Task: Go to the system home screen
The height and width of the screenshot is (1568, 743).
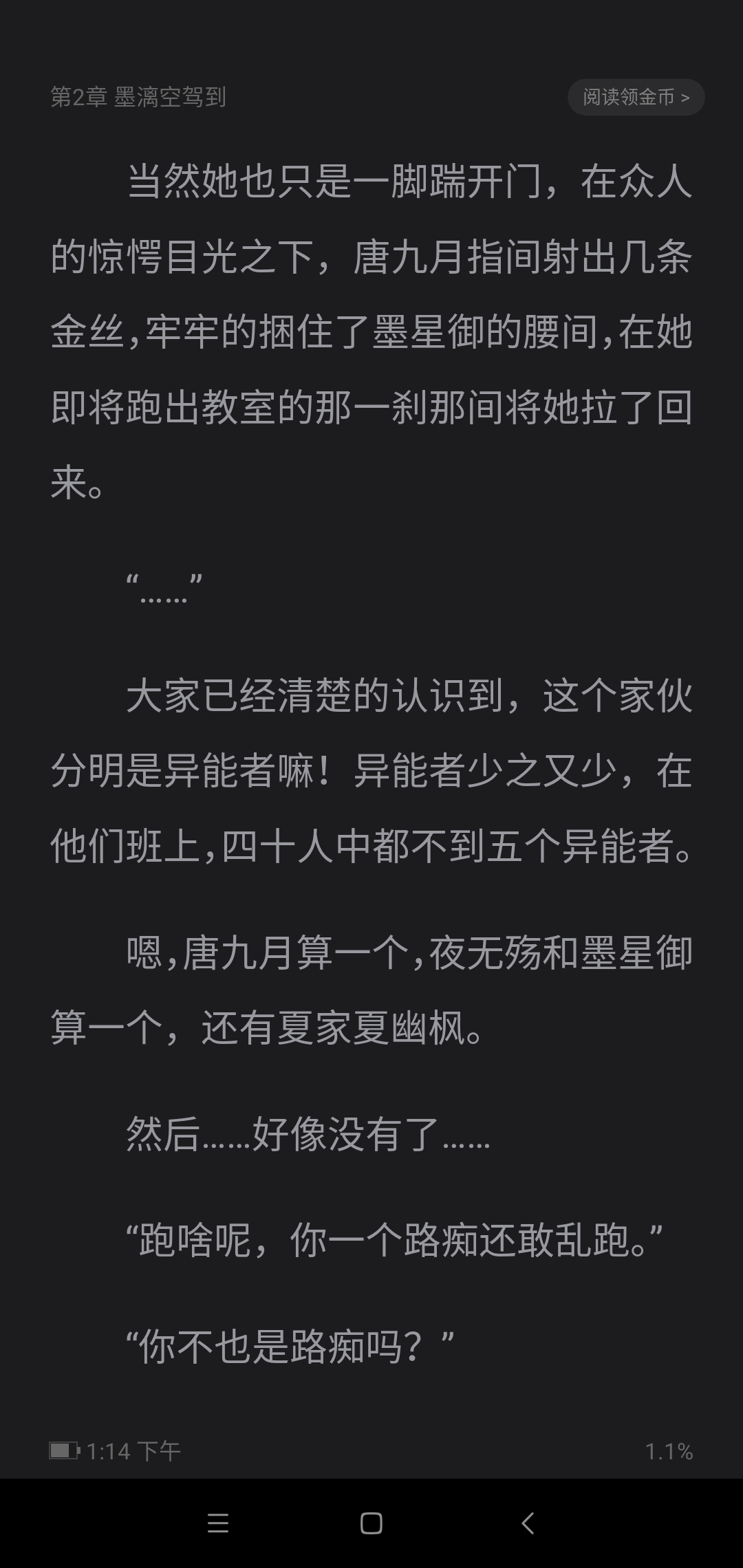Action: pos(371,1523)
